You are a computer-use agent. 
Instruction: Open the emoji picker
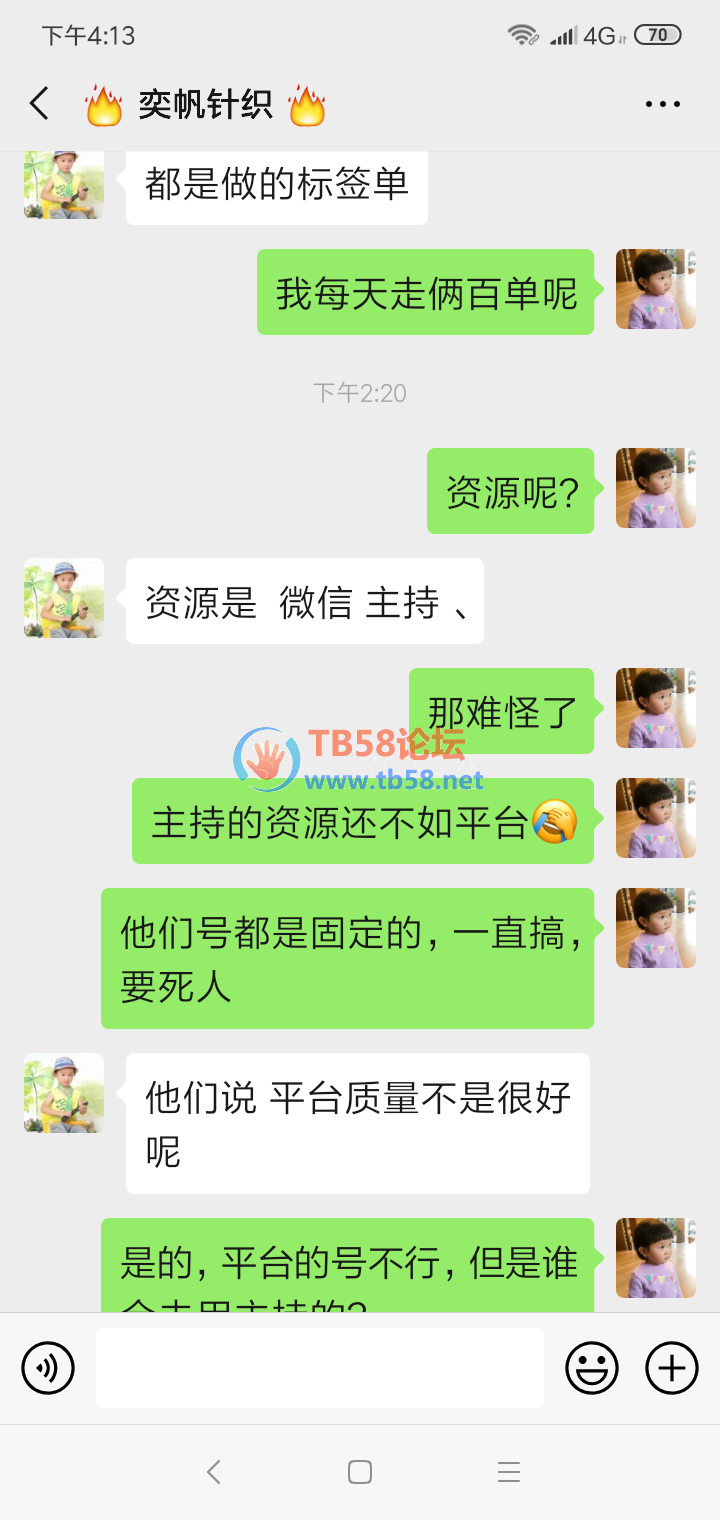click(x=591, y=1367)
